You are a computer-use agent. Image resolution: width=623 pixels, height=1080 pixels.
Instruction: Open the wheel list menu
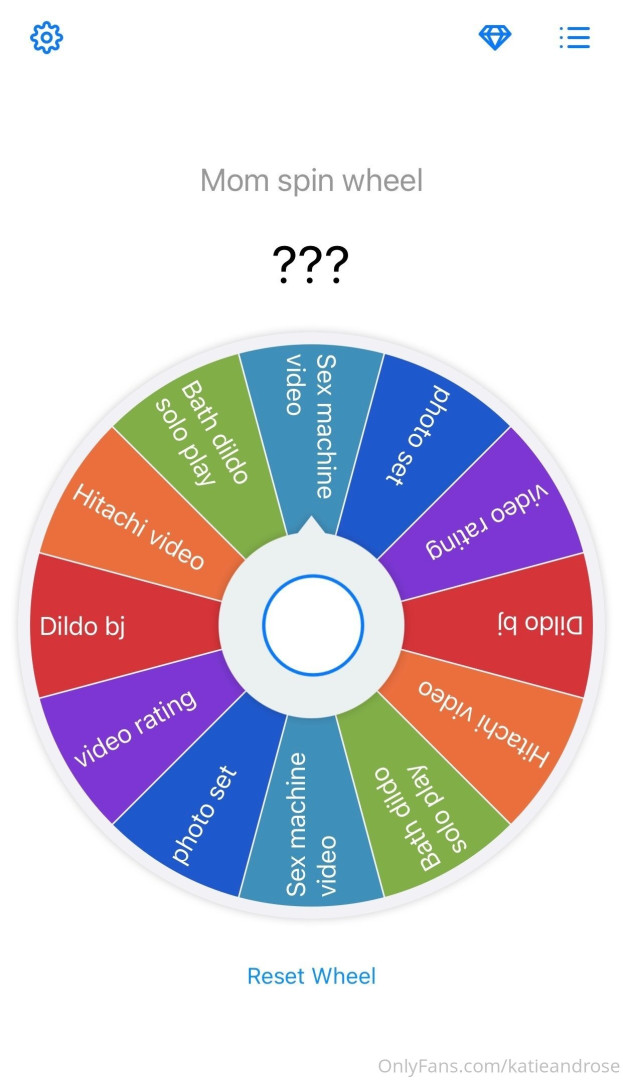tap(574, 38)
